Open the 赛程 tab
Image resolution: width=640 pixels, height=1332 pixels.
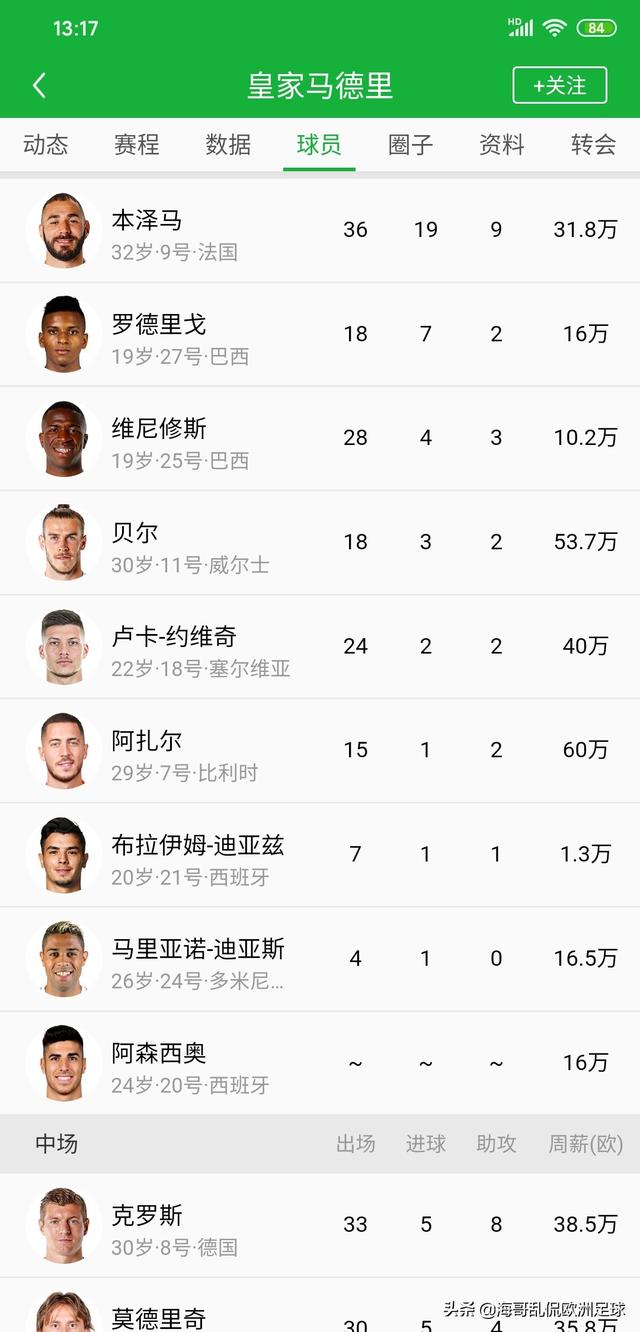click(x=137, y=145)
